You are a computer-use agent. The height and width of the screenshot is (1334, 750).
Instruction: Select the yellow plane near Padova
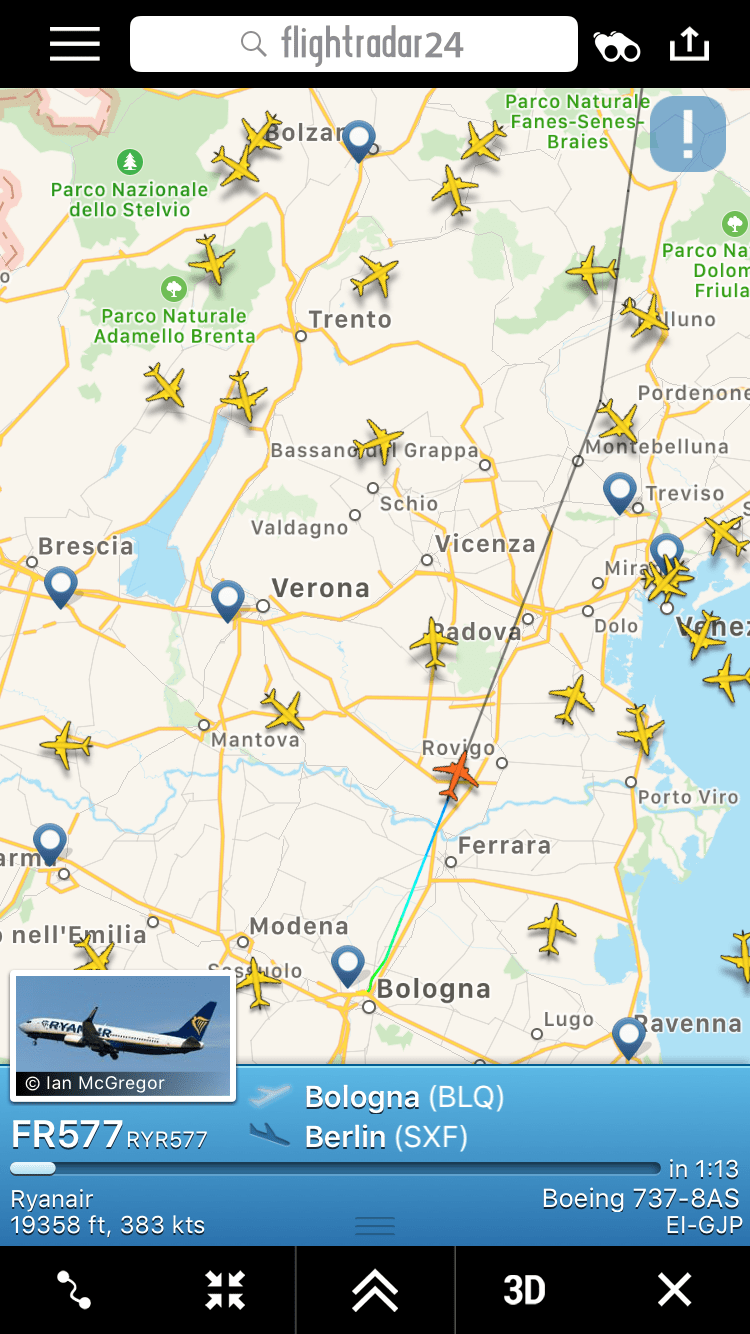pyautogui.click(x=434, y=643)
